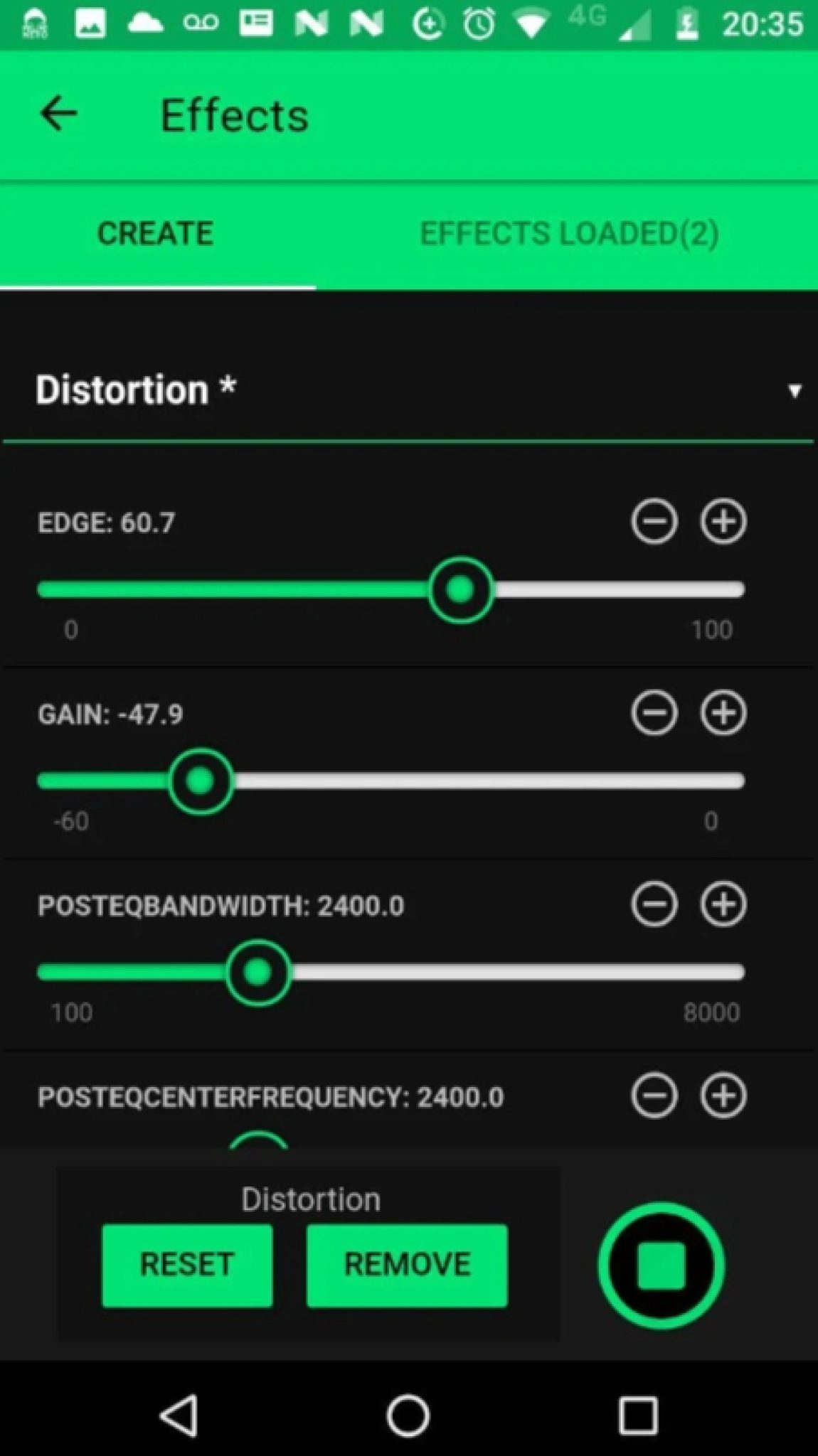The width and height of the screenshot is (818, 1456).
Task: Decrease POSTEQBANDWIDTH with minus icon
Action: pos(654,904)
